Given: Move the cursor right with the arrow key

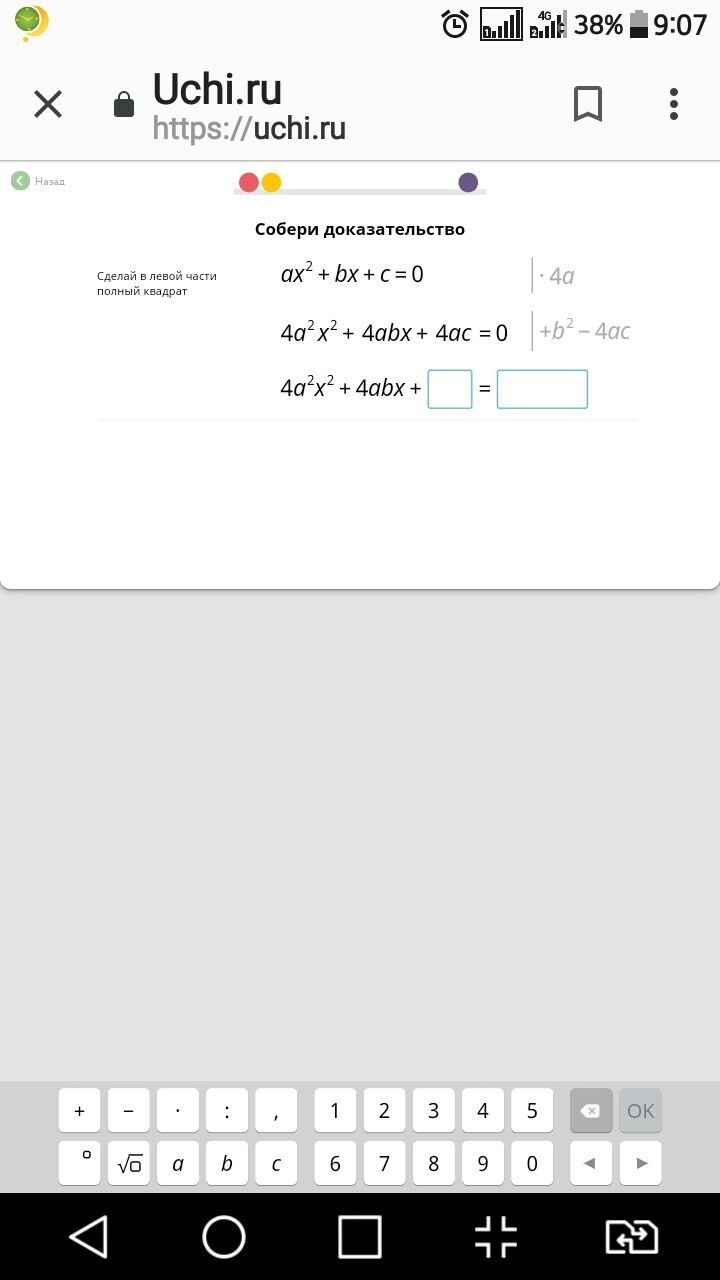Looking at the screenshot, I should pos(641,1163).
